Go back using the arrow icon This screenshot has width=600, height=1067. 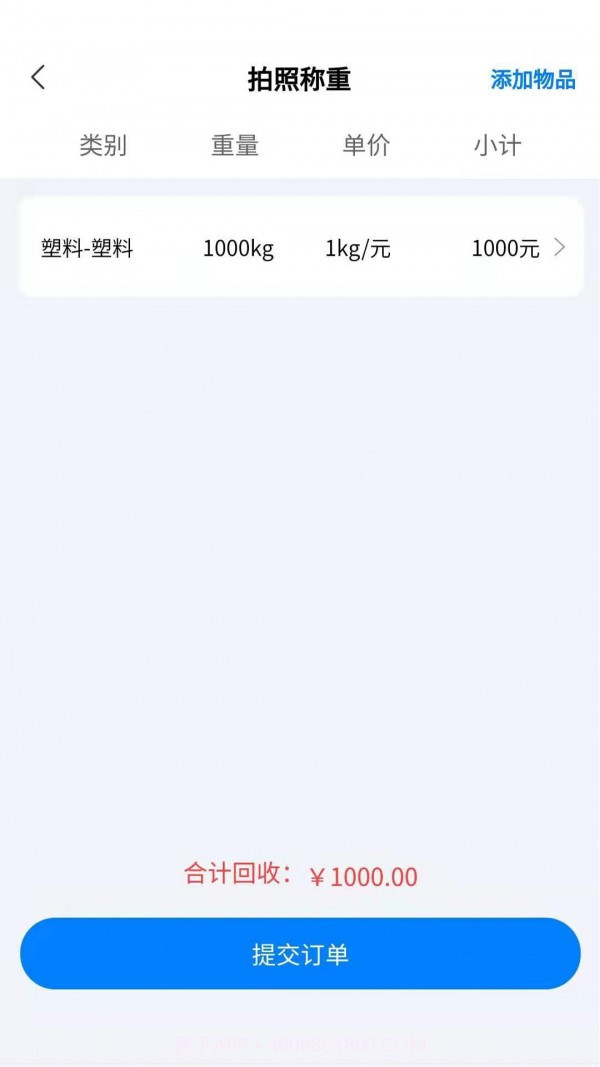pyautogui.click(x=38, y=77)
